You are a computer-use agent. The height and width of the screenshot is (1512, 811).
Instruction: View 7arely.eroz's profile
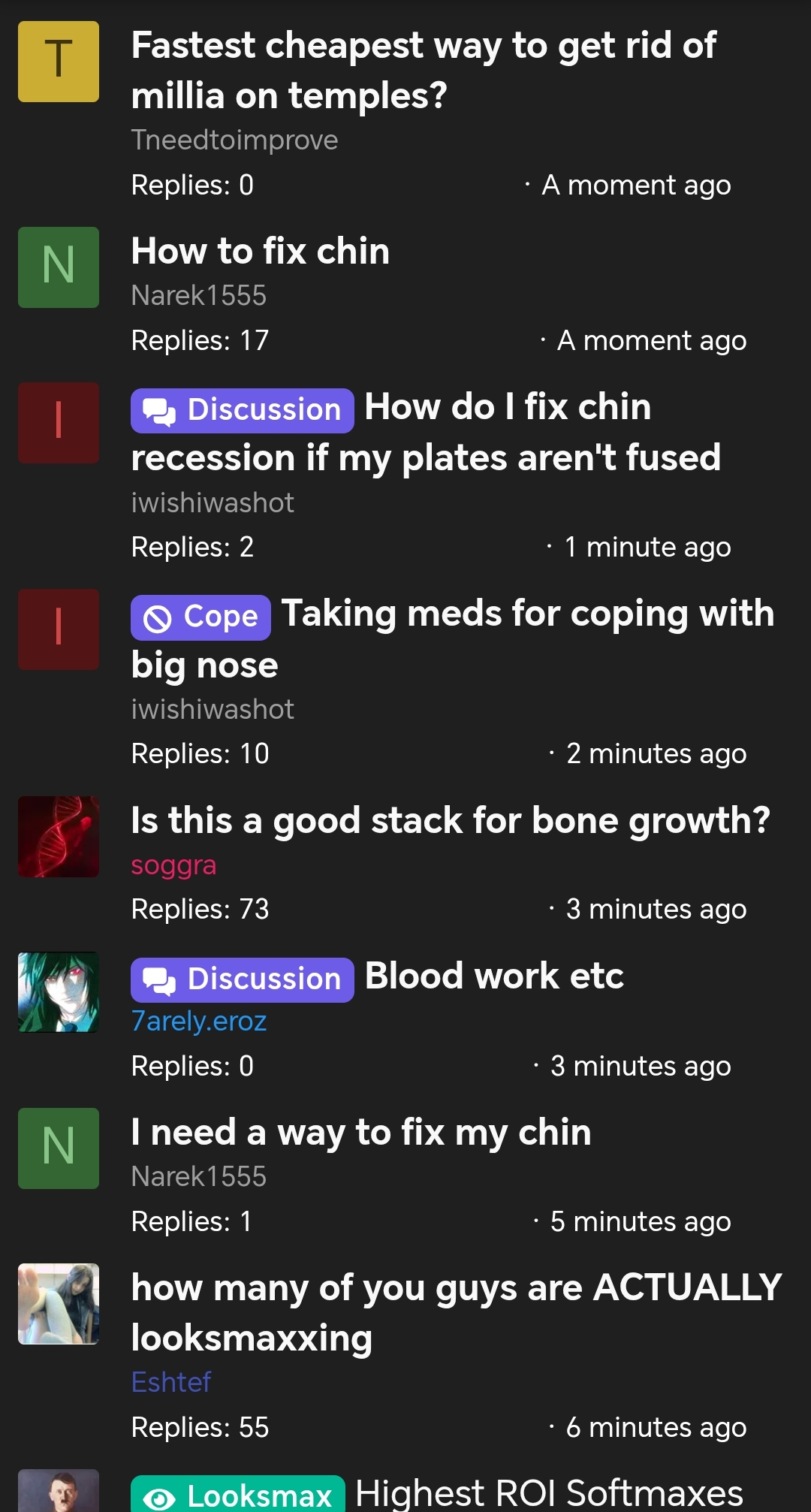coord(199,1022)
